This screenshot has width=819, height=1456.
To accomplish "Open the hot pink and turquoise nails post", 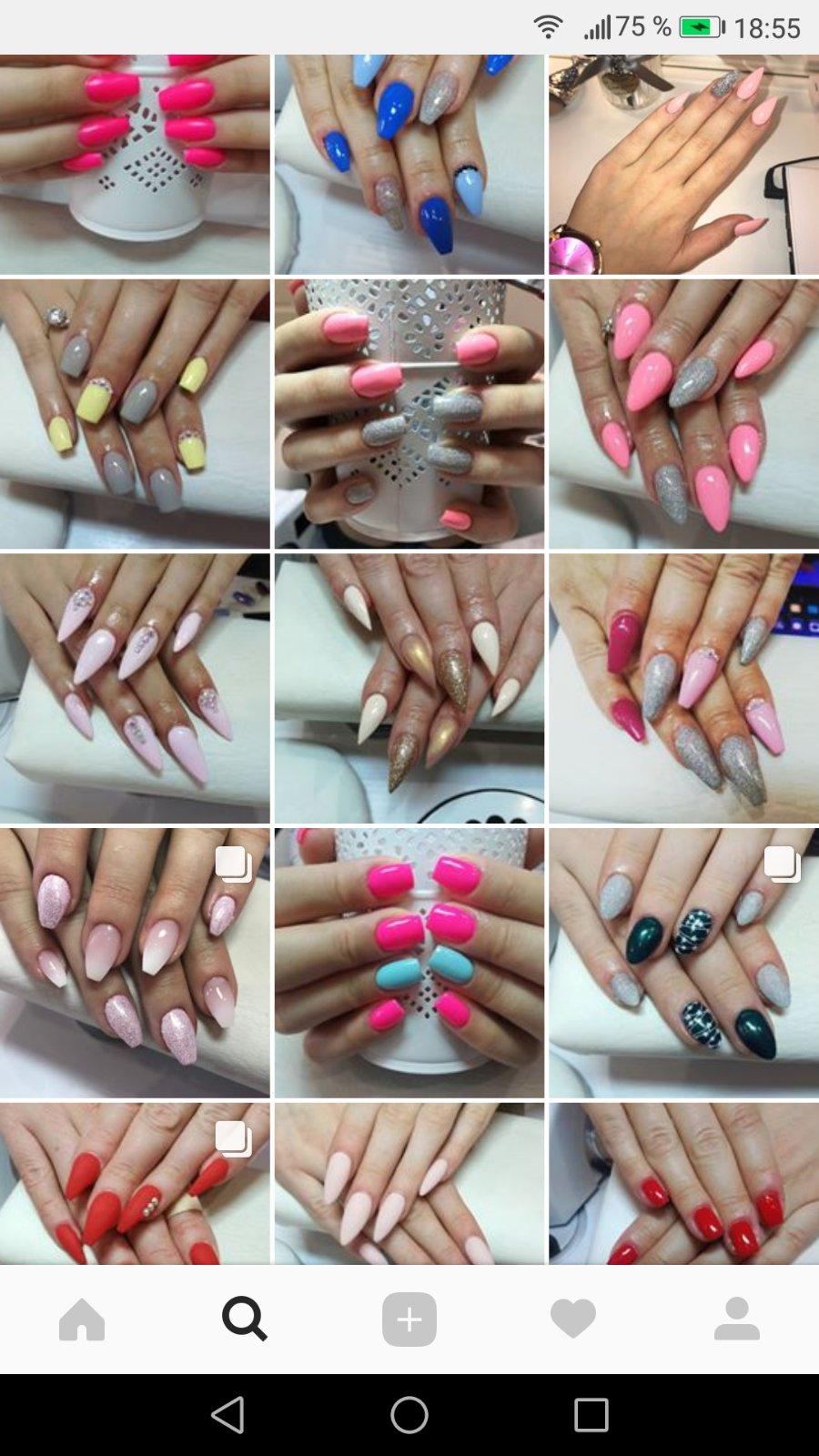I will pos(409,963).
